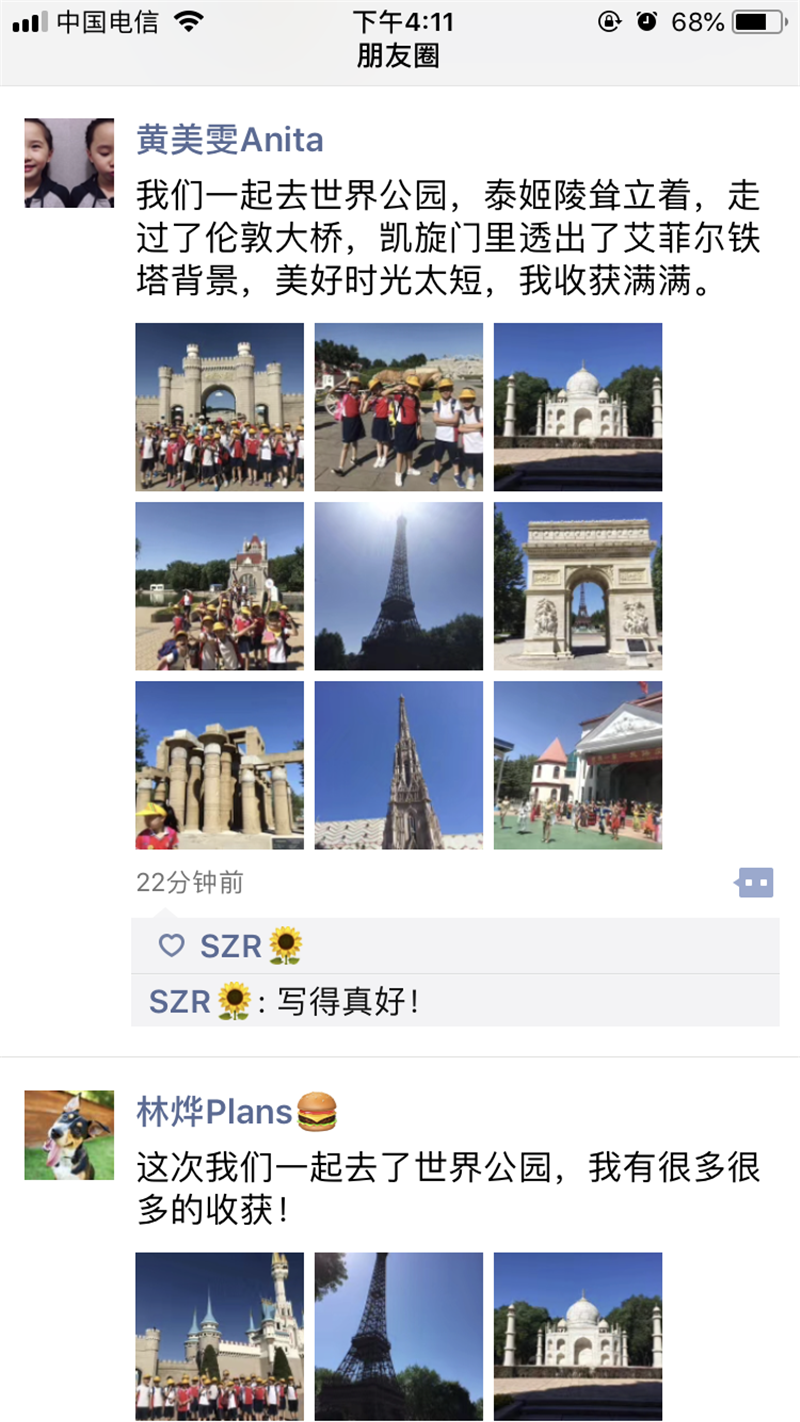This screenshot has height=1422, width=800.
Task: Open Anita's photo of the stage performance
Action: coord(577,765)
